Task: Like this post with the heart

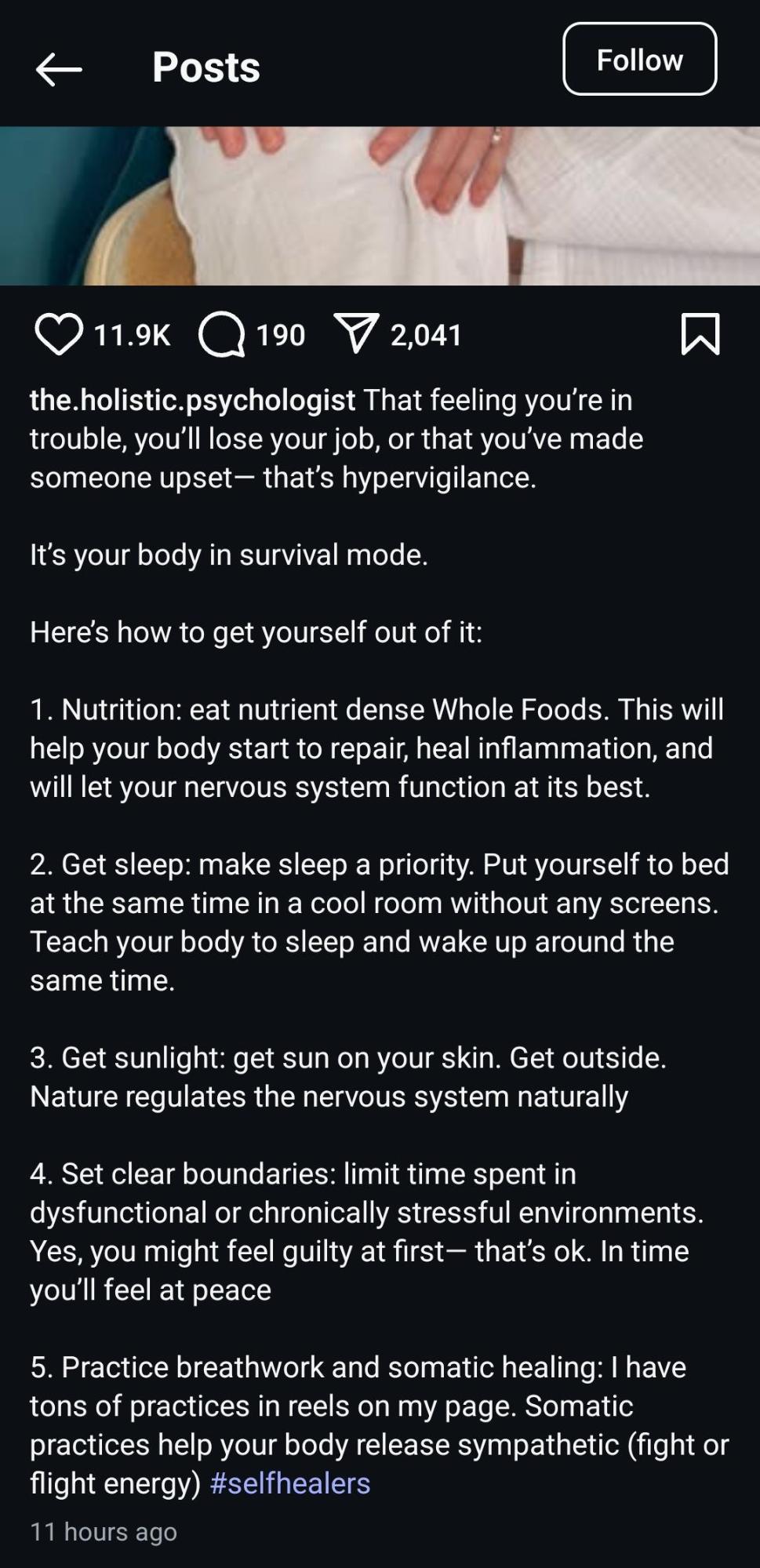Action: (x=59, y=335)
